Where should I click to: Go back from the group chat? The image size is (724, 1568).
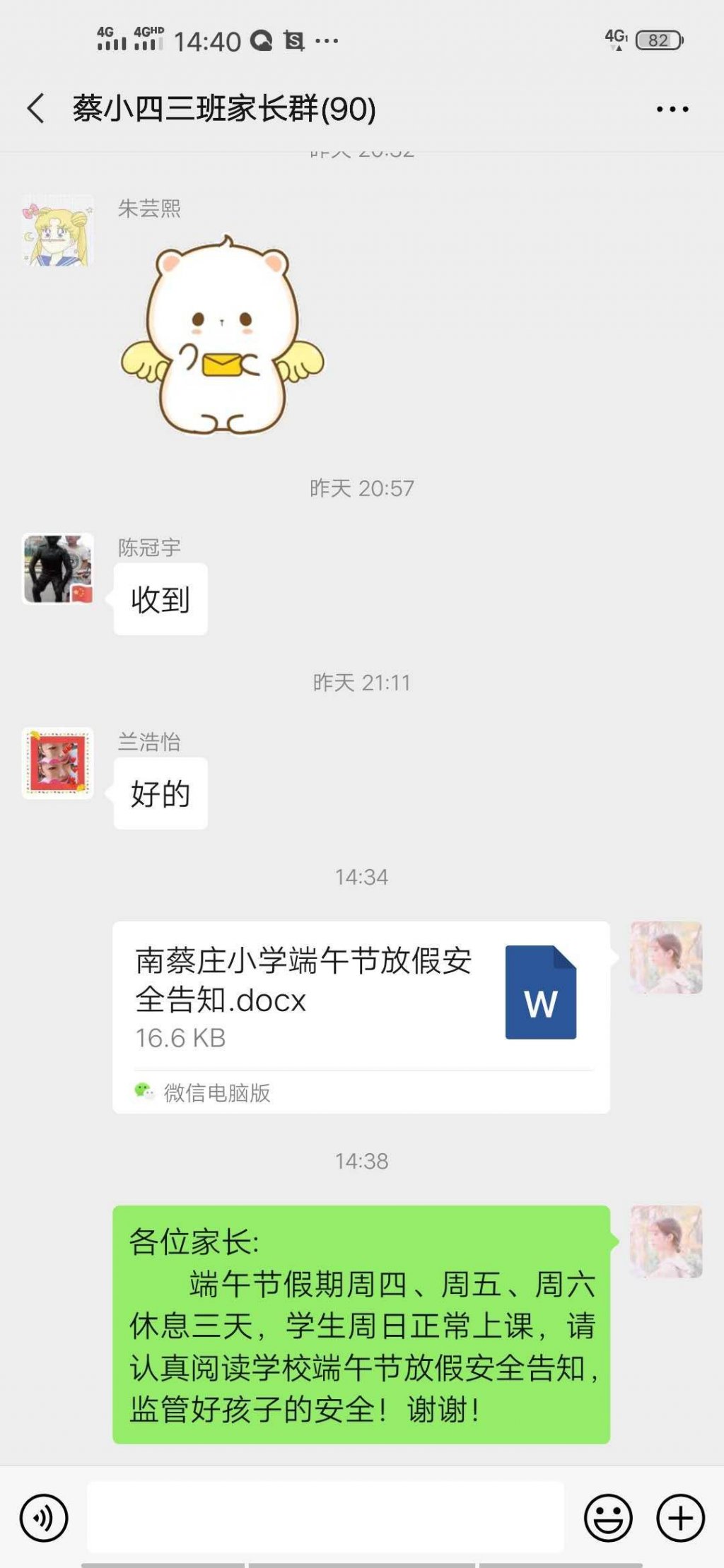pyautogui.click(x=37, y=109)
